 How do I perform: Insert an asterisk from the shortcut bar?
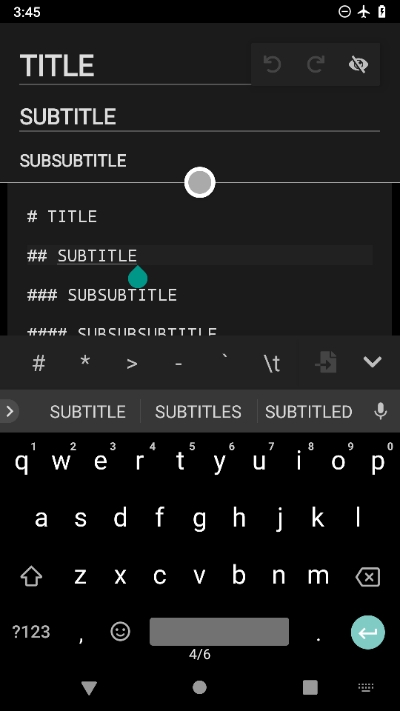[x=85, y=363]
